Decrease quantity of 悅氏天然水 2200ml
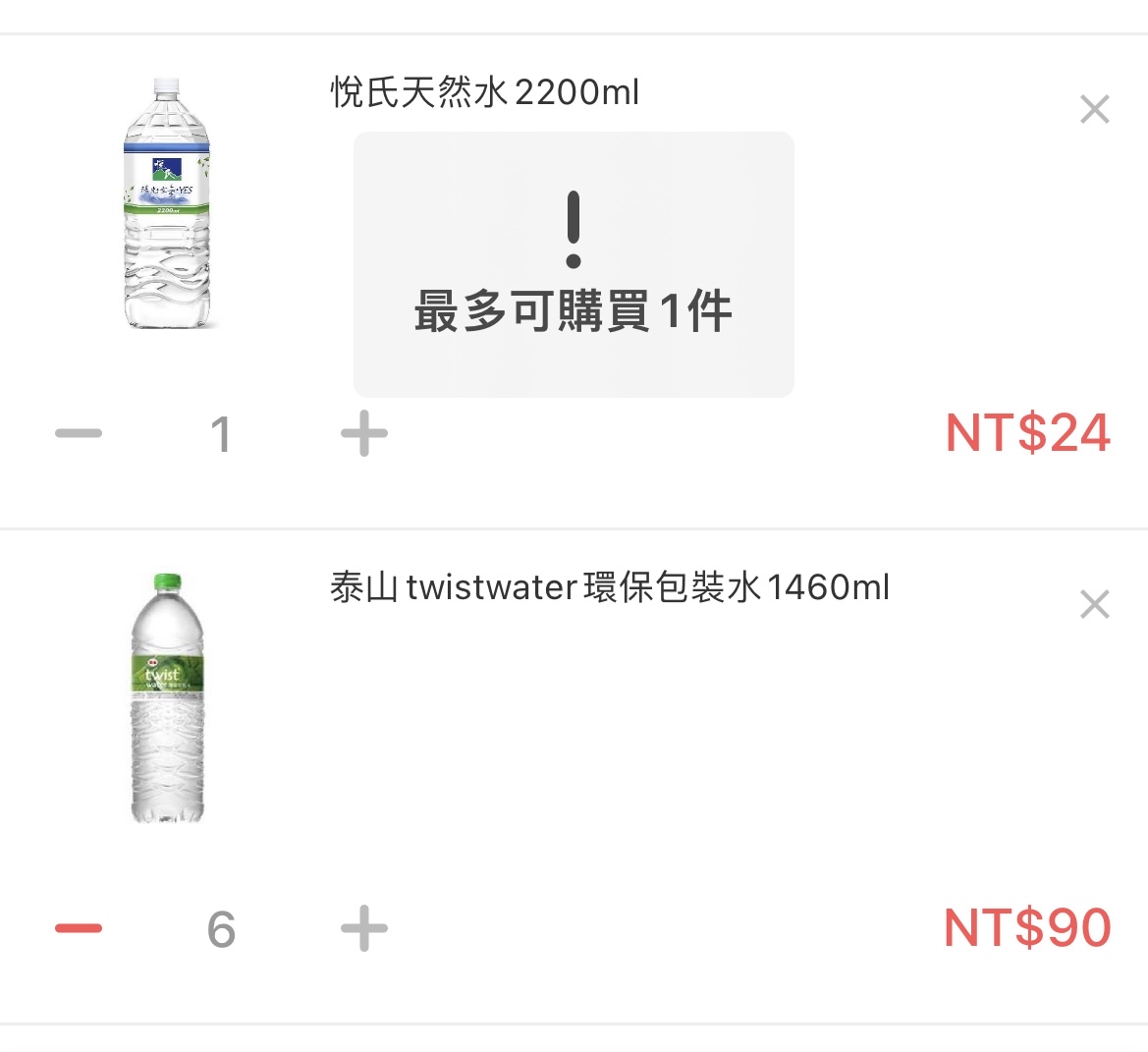 point(79,433)
